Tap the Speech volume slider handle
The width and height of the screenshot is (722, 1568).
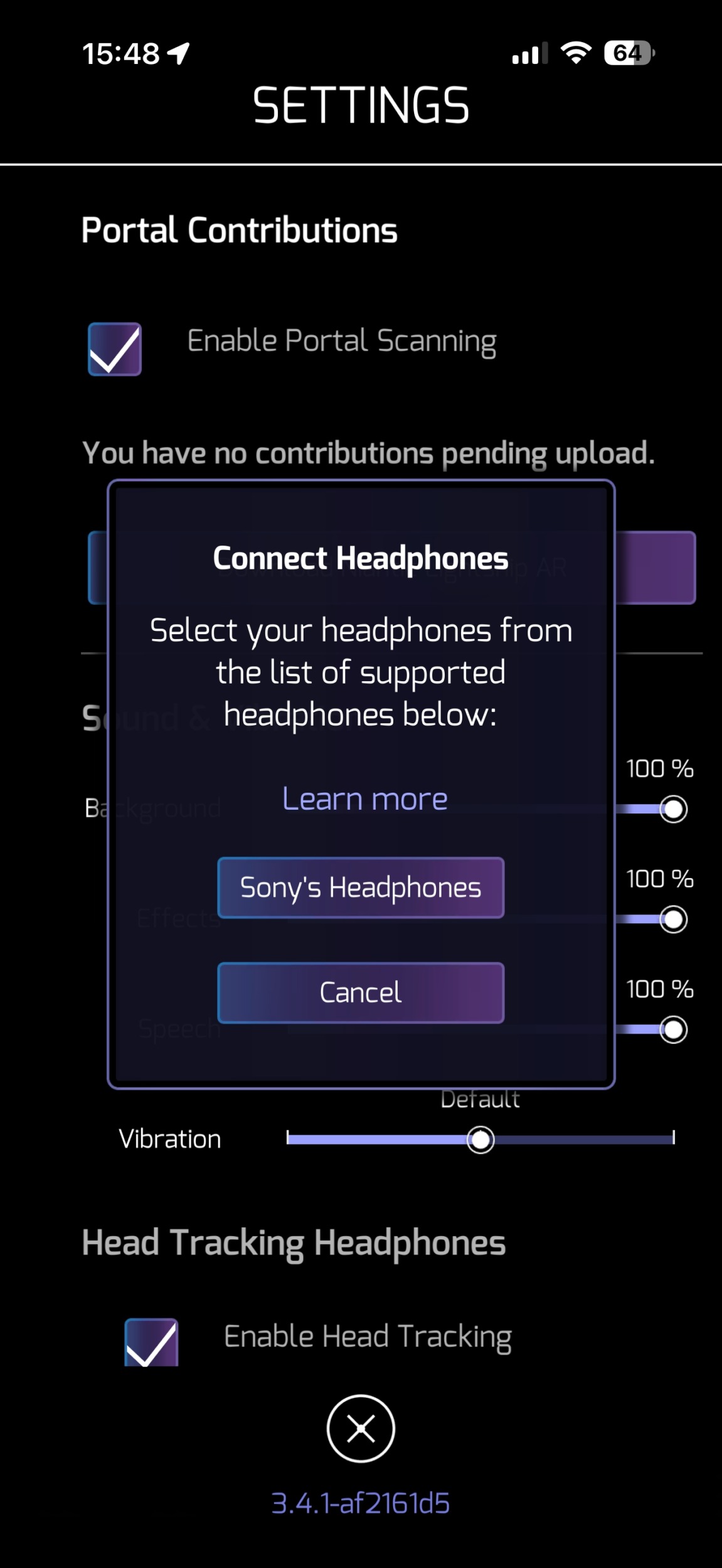pyautogui.click(x=673, y=1030)
